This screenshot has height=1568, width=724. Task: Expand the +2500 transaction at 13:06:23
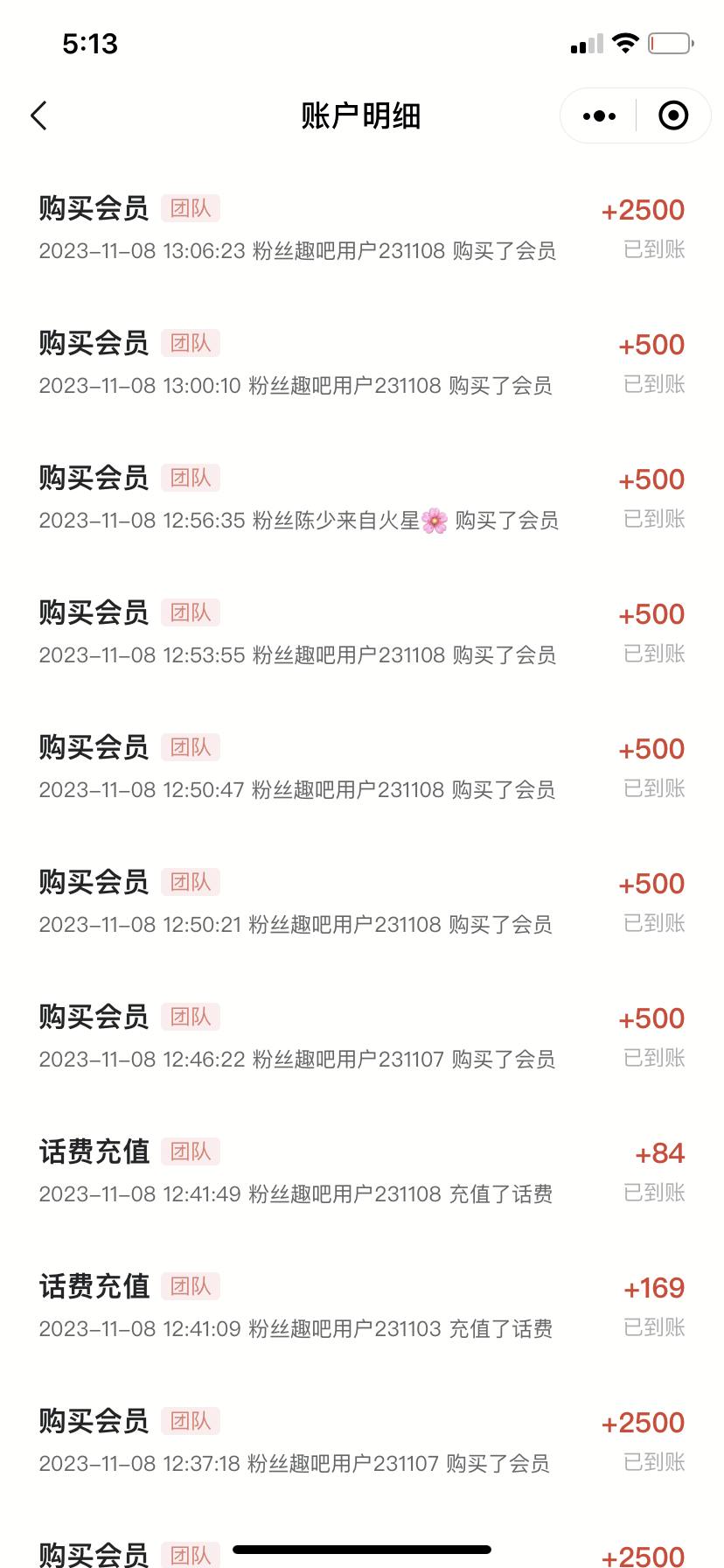(643, 209)
